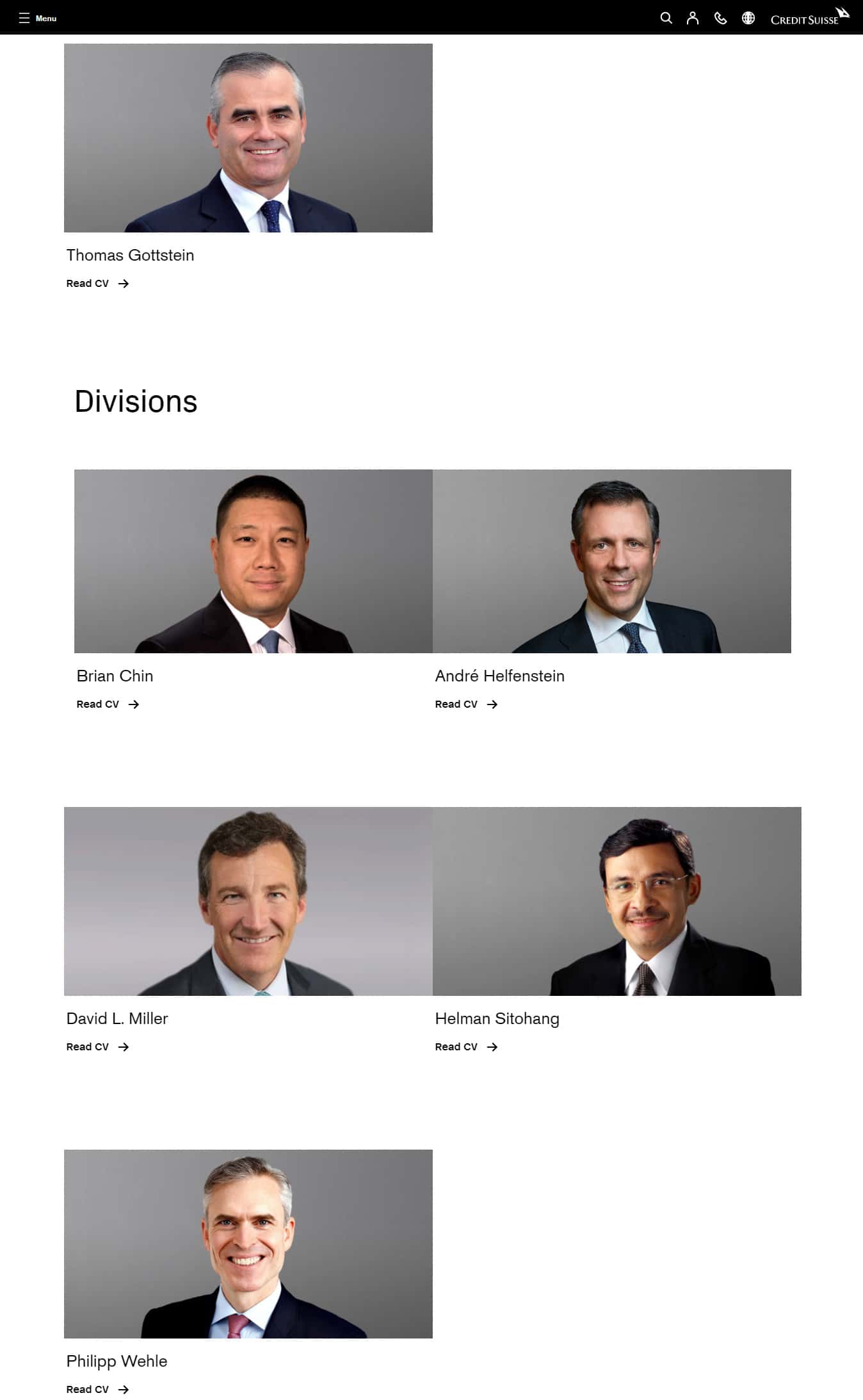View David L. Miller's CV link

[x=97, y=1046]
